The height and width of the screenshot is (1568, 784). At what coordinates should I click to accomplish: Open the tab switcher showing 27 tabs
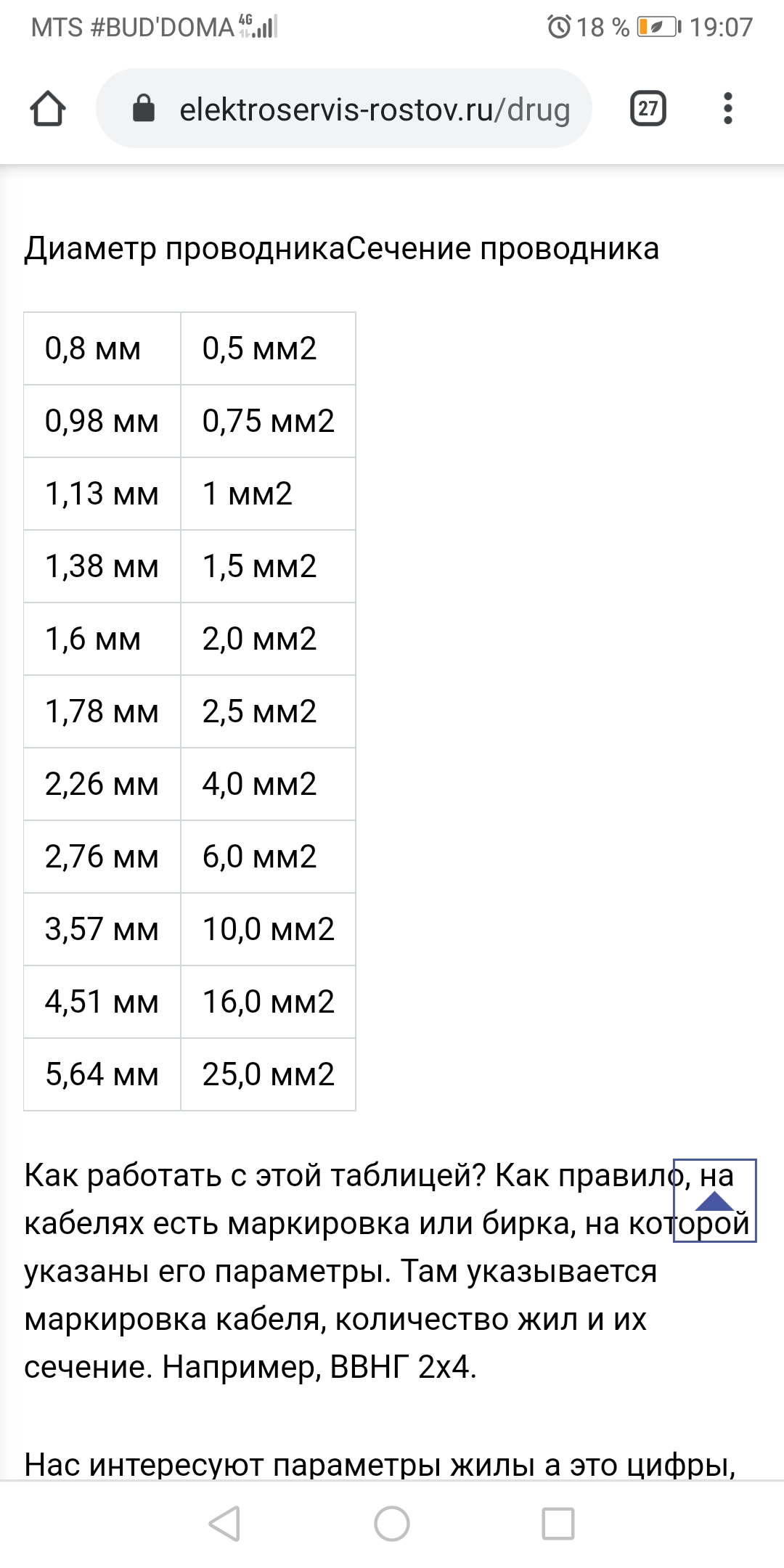pyautogui.click(x=648, y=109)
